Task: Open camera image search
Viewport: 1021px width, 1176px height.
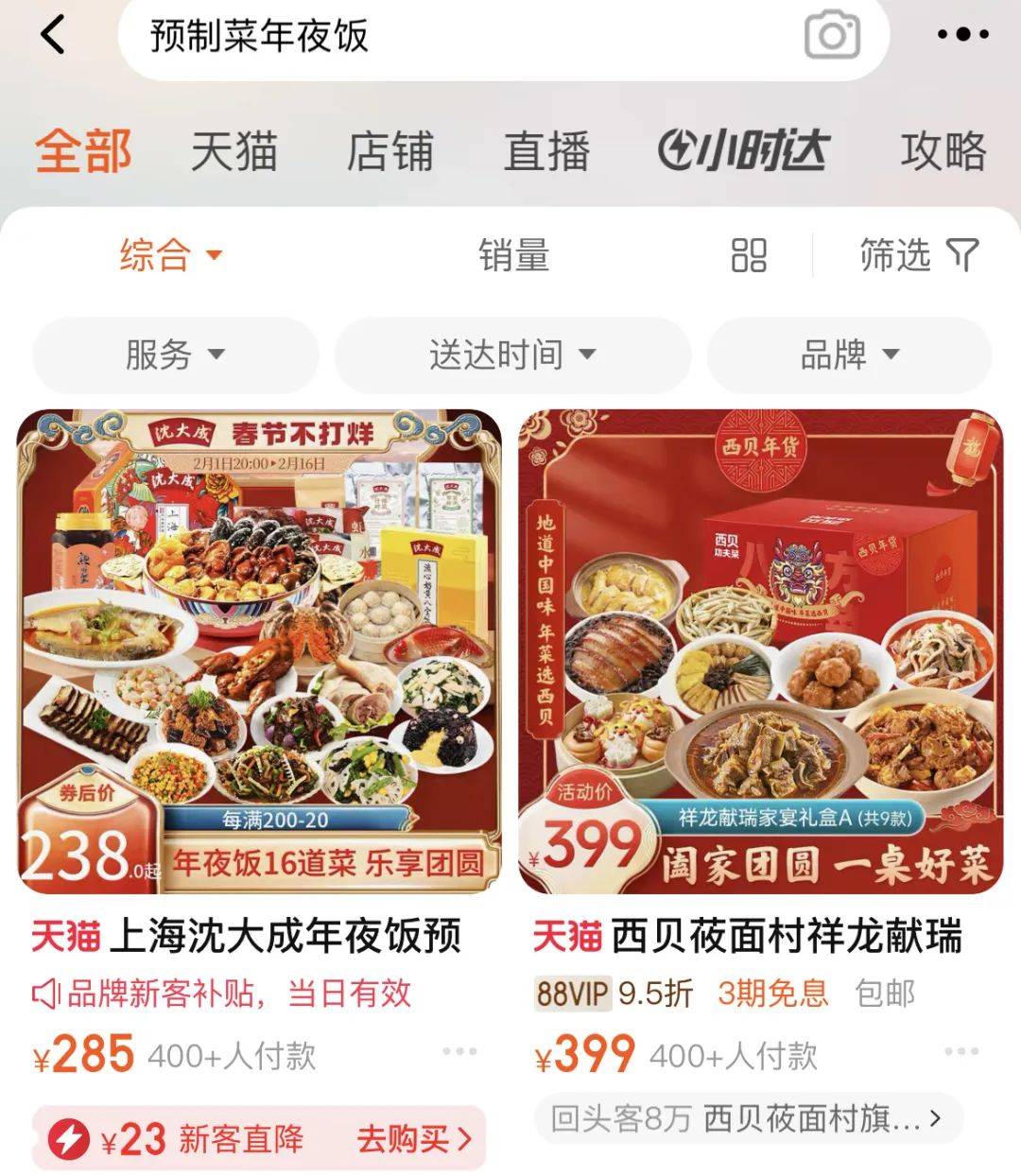Action: [x=831, y=36]
